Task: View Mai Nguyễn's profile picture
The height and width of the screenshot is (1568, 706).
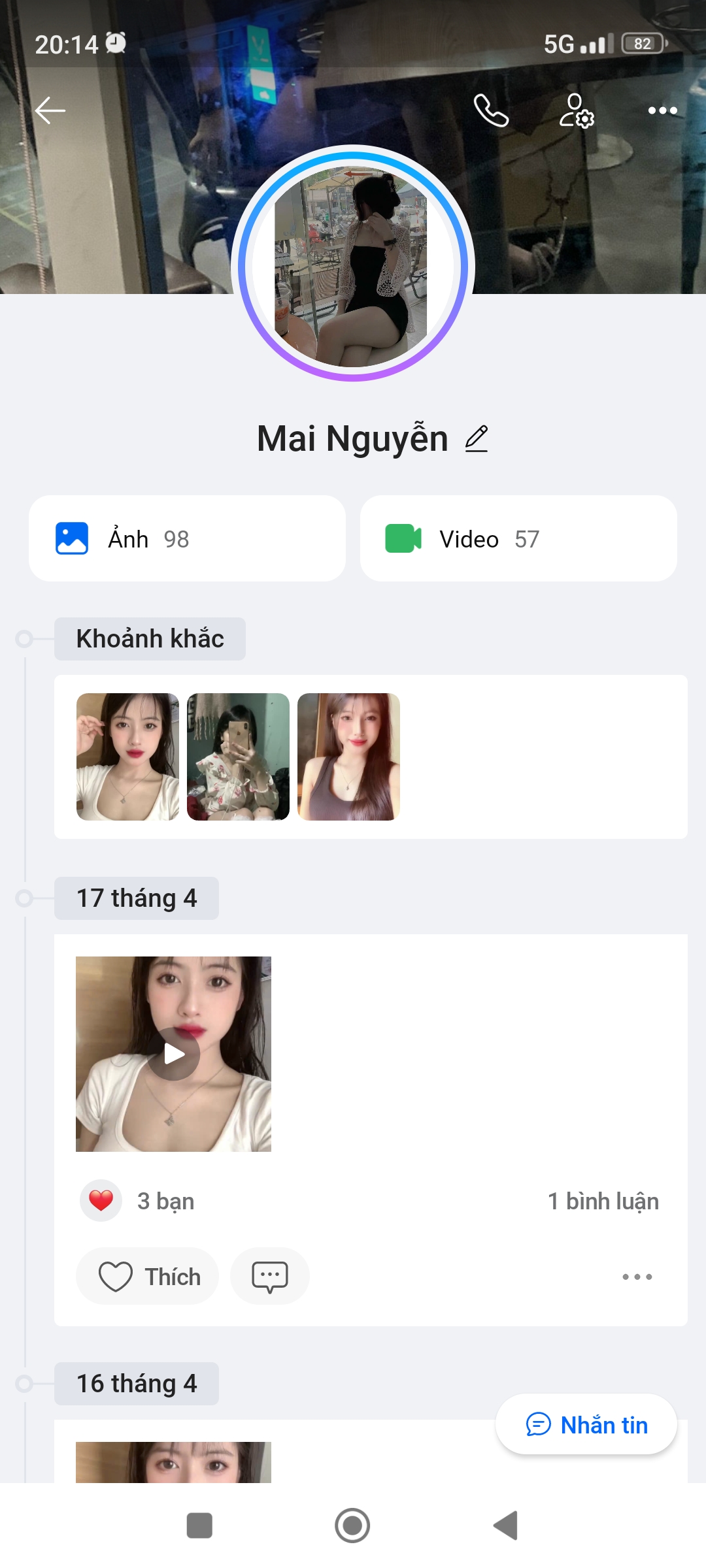Action: 352,264
